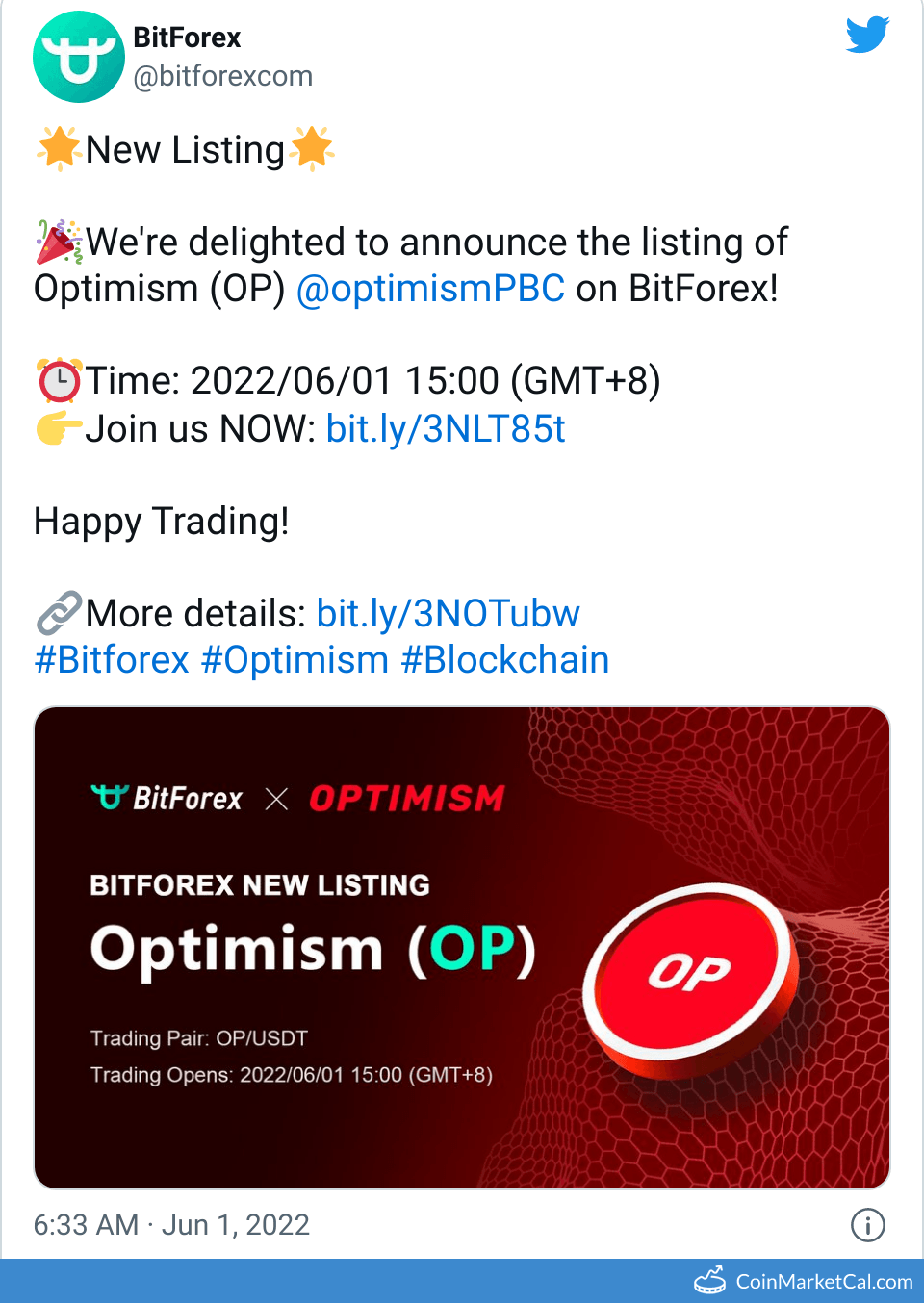Open the @bitforexcom handle

click(x=222, y=76)
